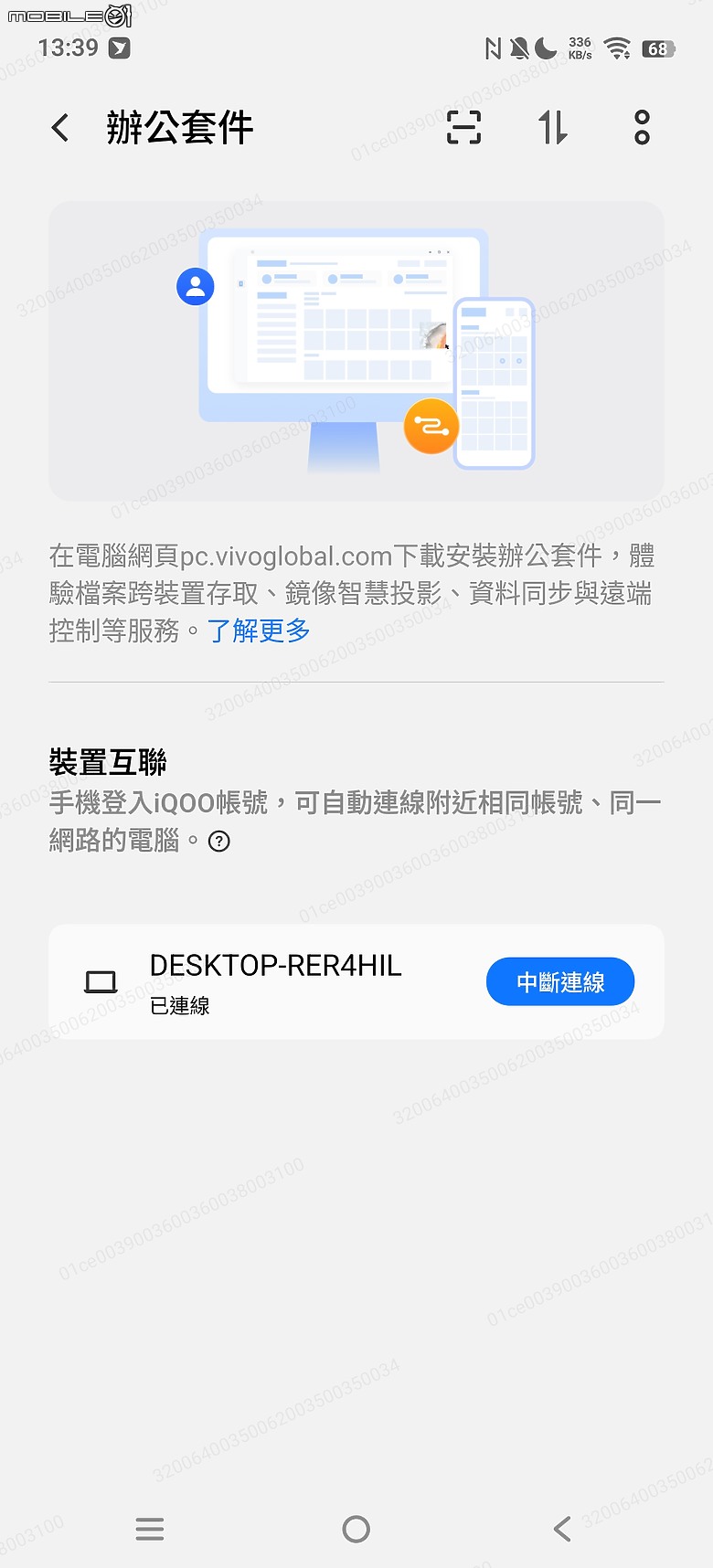Viewport: 713px width, 1568px height.
Task: Open recent apps from the navigation bar
Action: pos(149,1529)
